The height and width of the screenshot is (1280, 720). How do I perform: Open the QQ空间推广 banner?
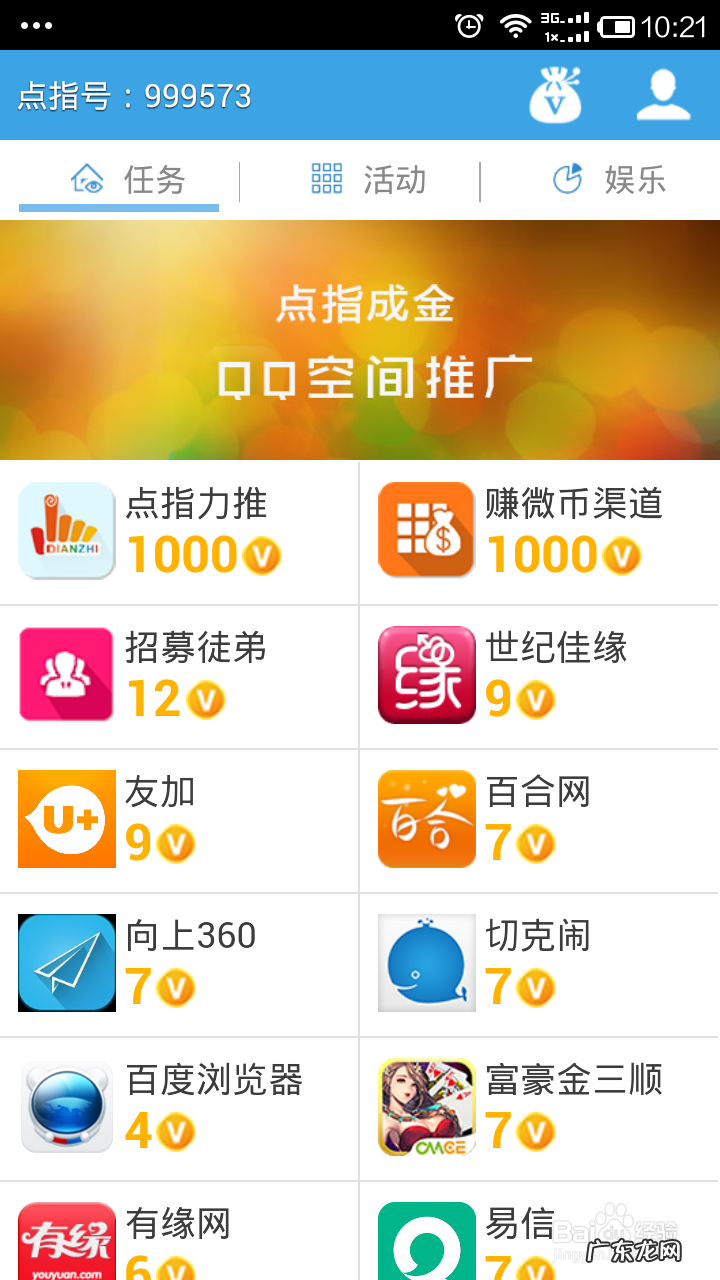pos(360,340)
